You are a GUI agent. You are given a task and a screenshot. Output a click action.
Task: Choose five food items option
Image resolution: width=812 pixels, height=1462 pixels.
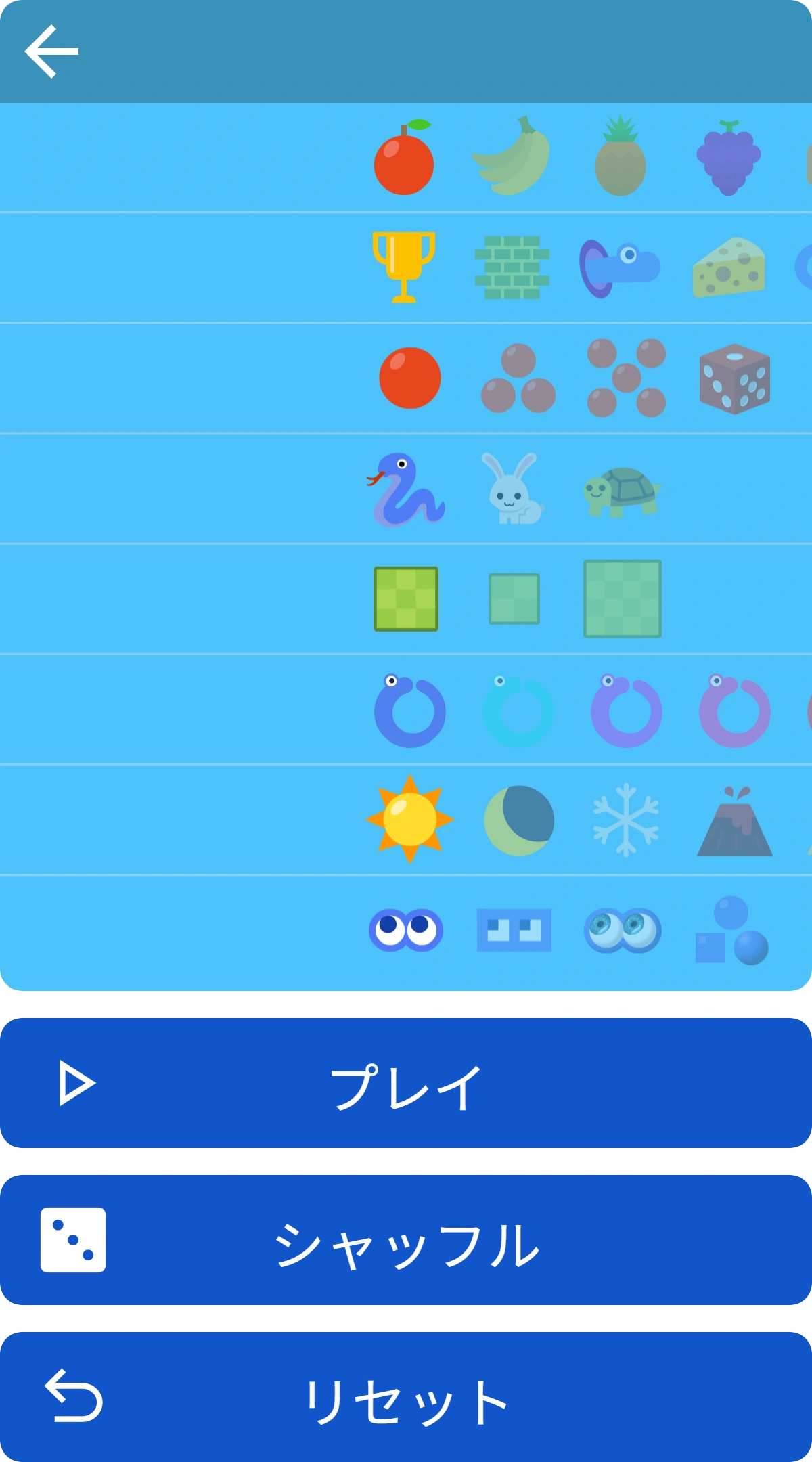click(x=626, y=378)
